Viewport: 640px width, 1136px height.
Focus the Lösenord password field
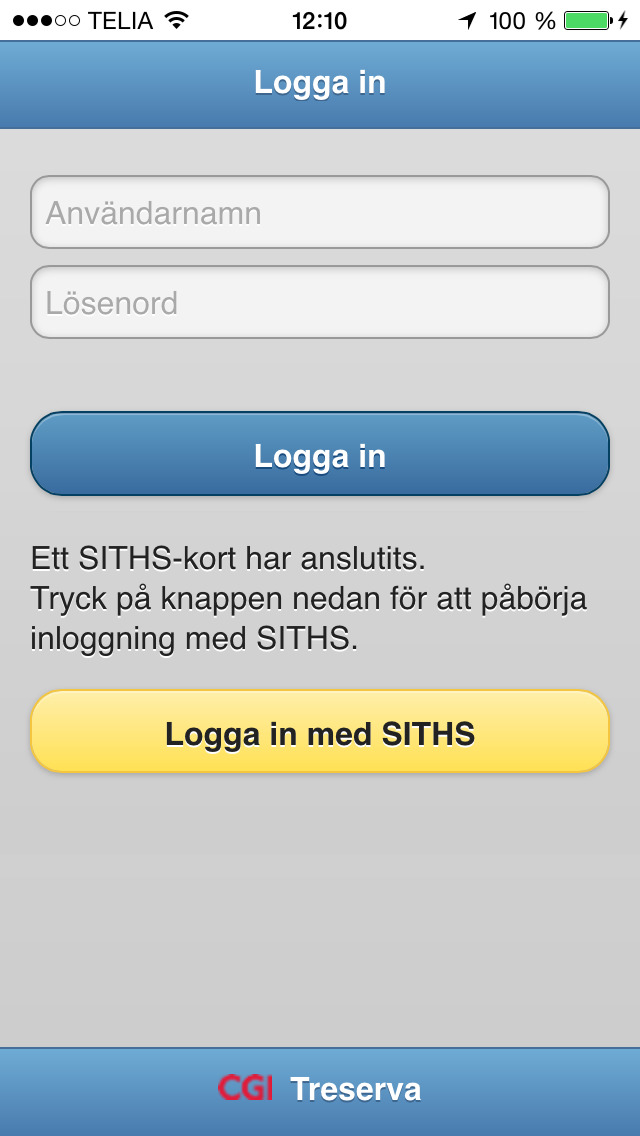point(320,302)
